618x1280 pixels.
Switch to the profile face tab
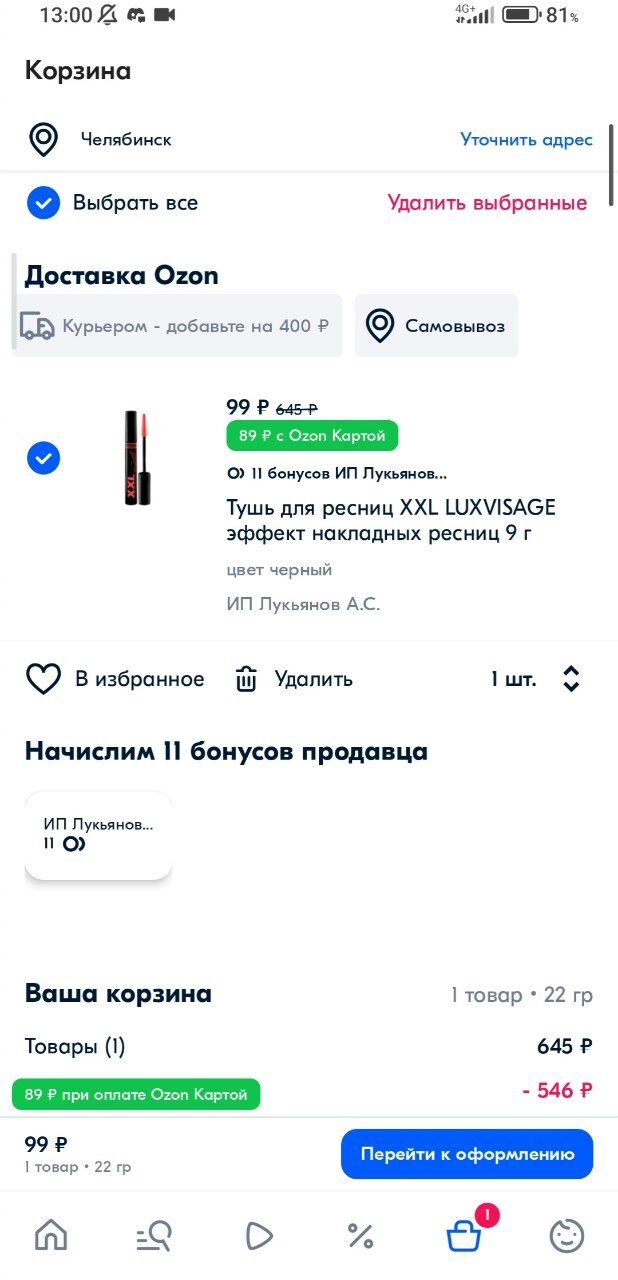tap(567, 1236)
